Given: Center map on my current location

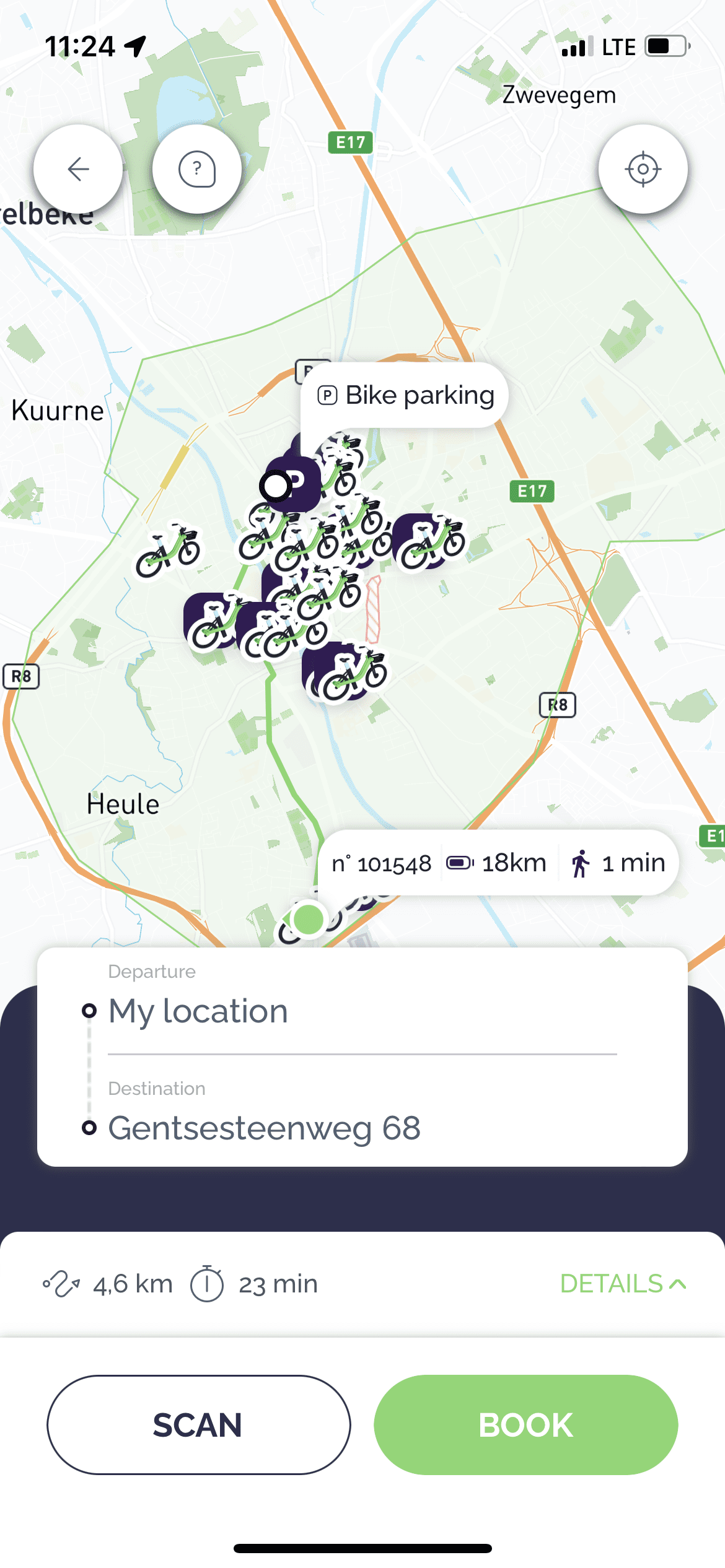Looking at the screenshot, I should click(643, 169).
